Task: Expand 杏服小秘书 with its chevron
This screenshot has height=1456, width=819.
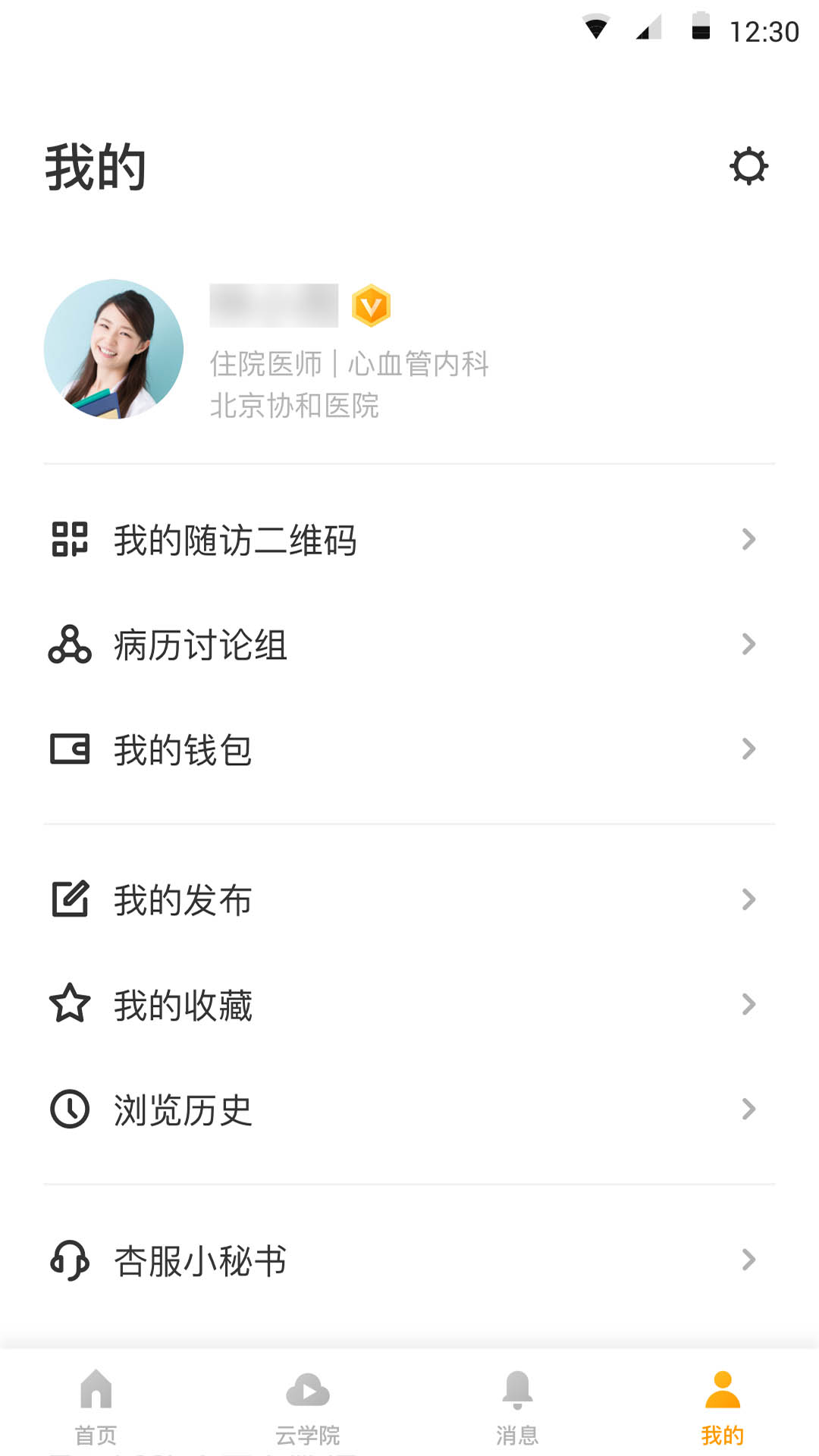Action: (749, 1259)
